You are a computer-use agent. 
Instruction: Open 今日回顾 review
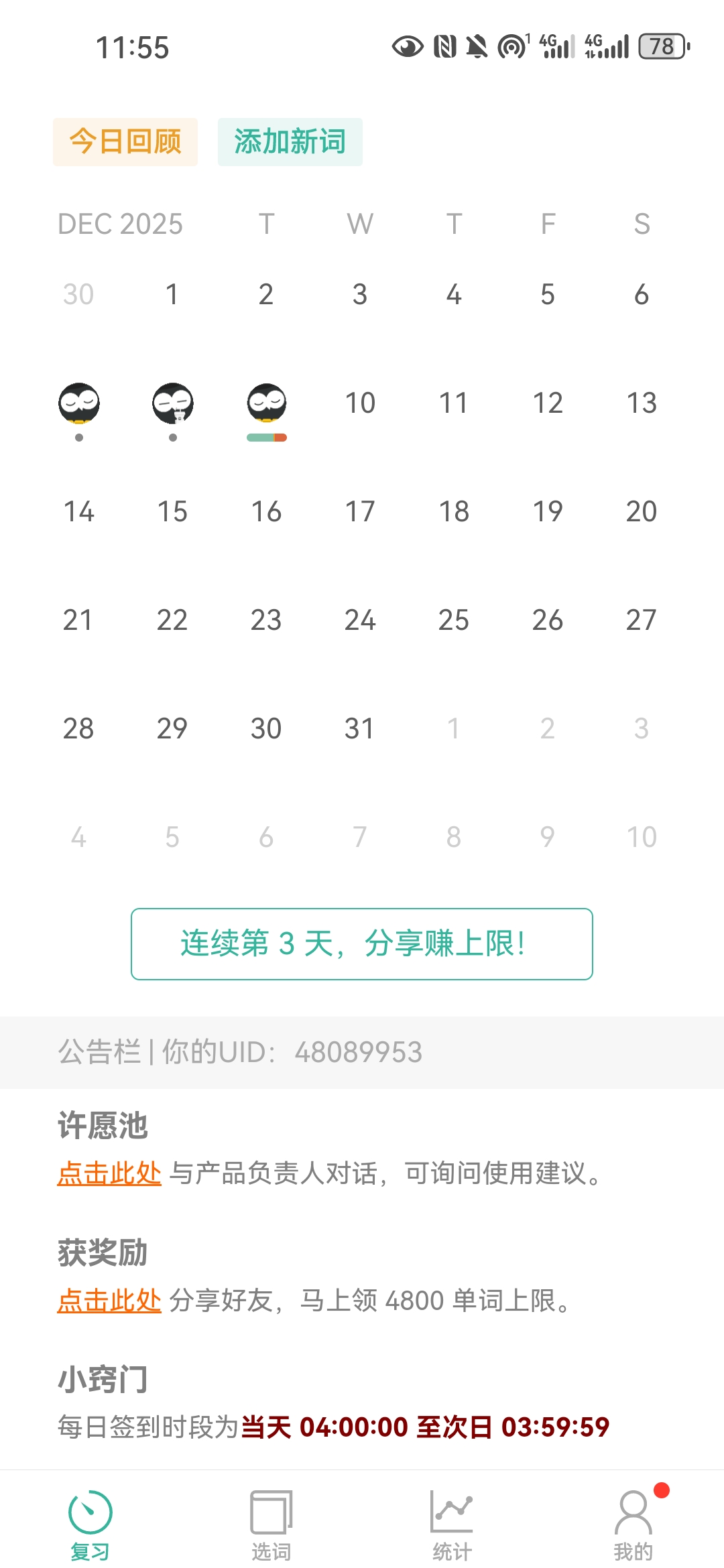pos(125,142)
